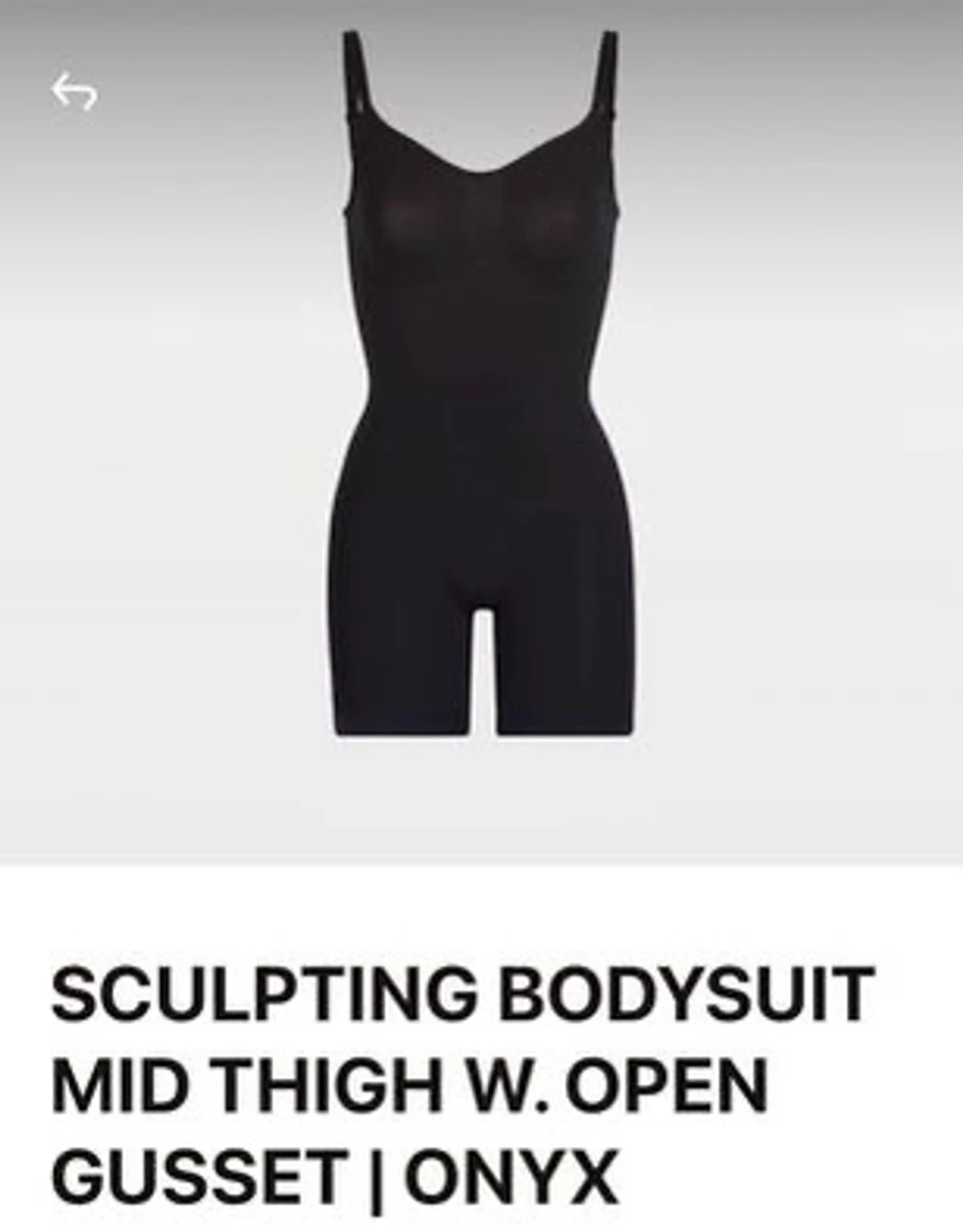
Task: Tap the white area below the image
Action: coord(481,908)
